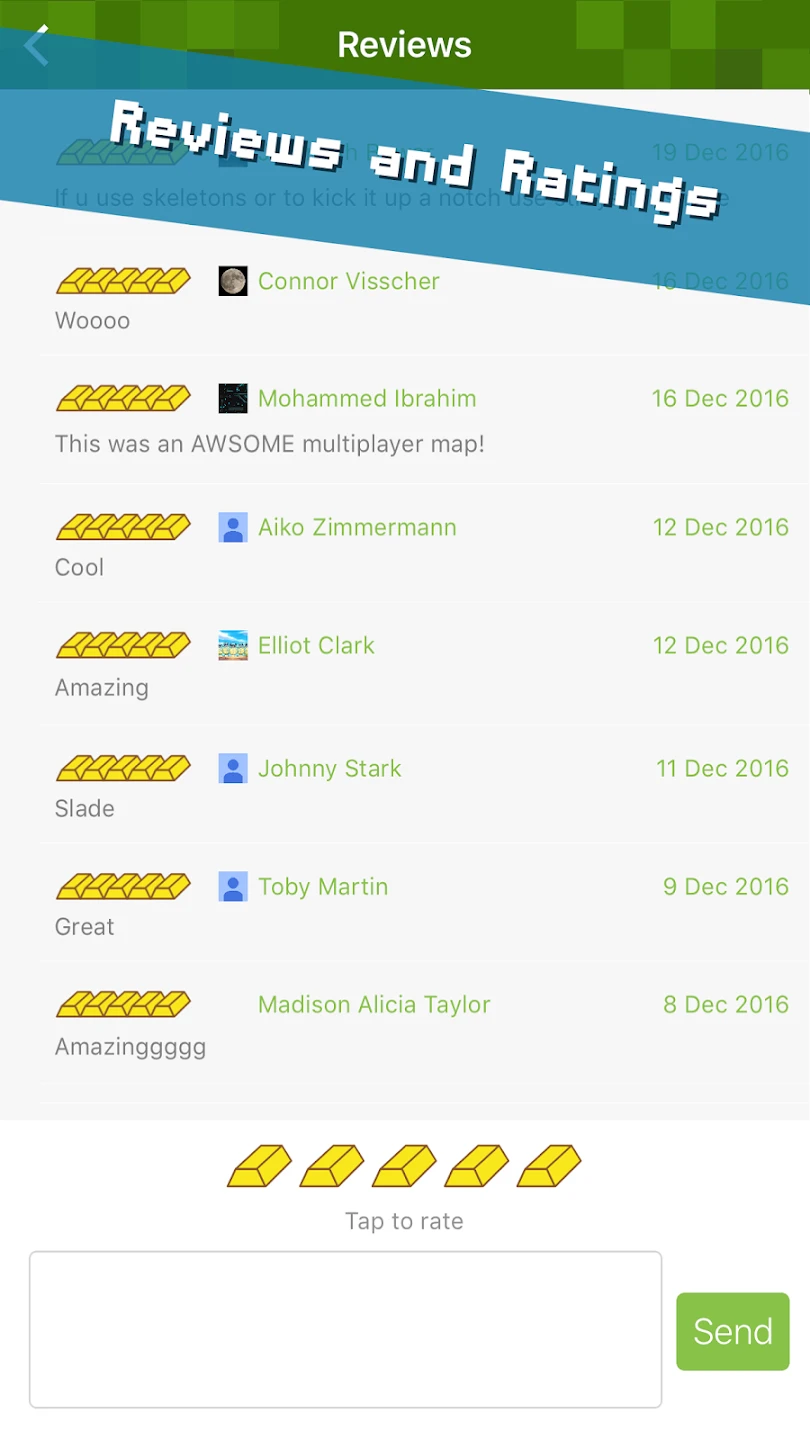810x1440 pixels.
Task: Focus the review text box
Action: (345, 1329)
